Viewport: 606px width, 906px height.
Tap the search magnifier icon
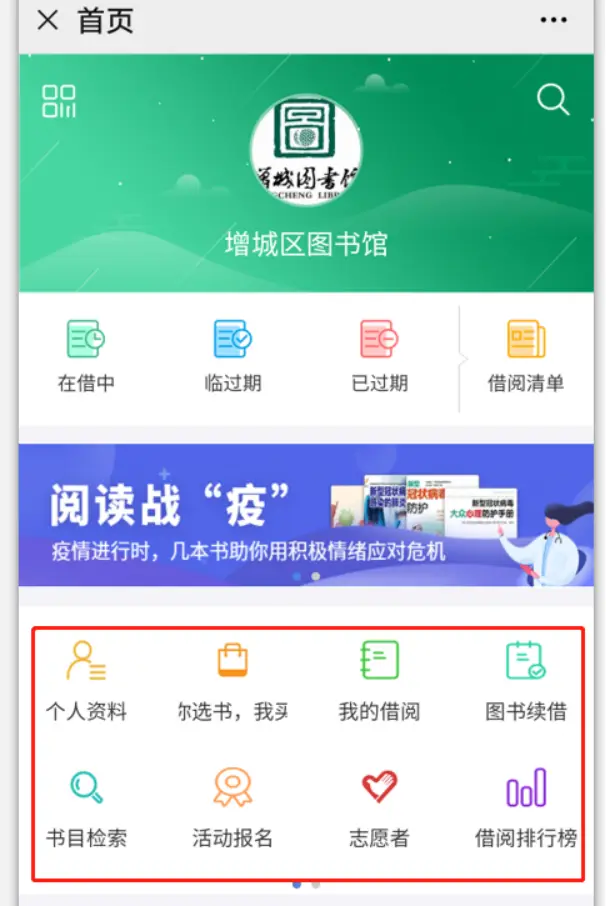pyautogui.click(x=552, y=100)
